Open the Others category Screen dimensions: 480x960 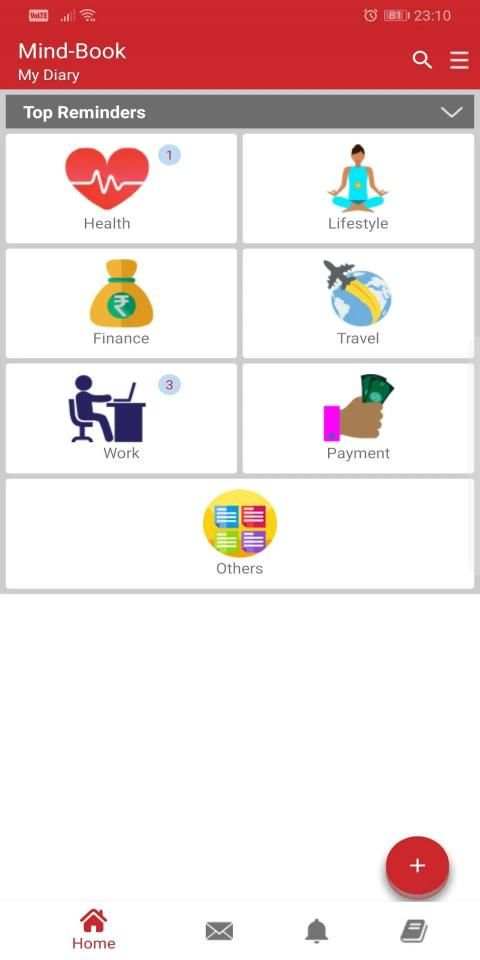point(240,533)
